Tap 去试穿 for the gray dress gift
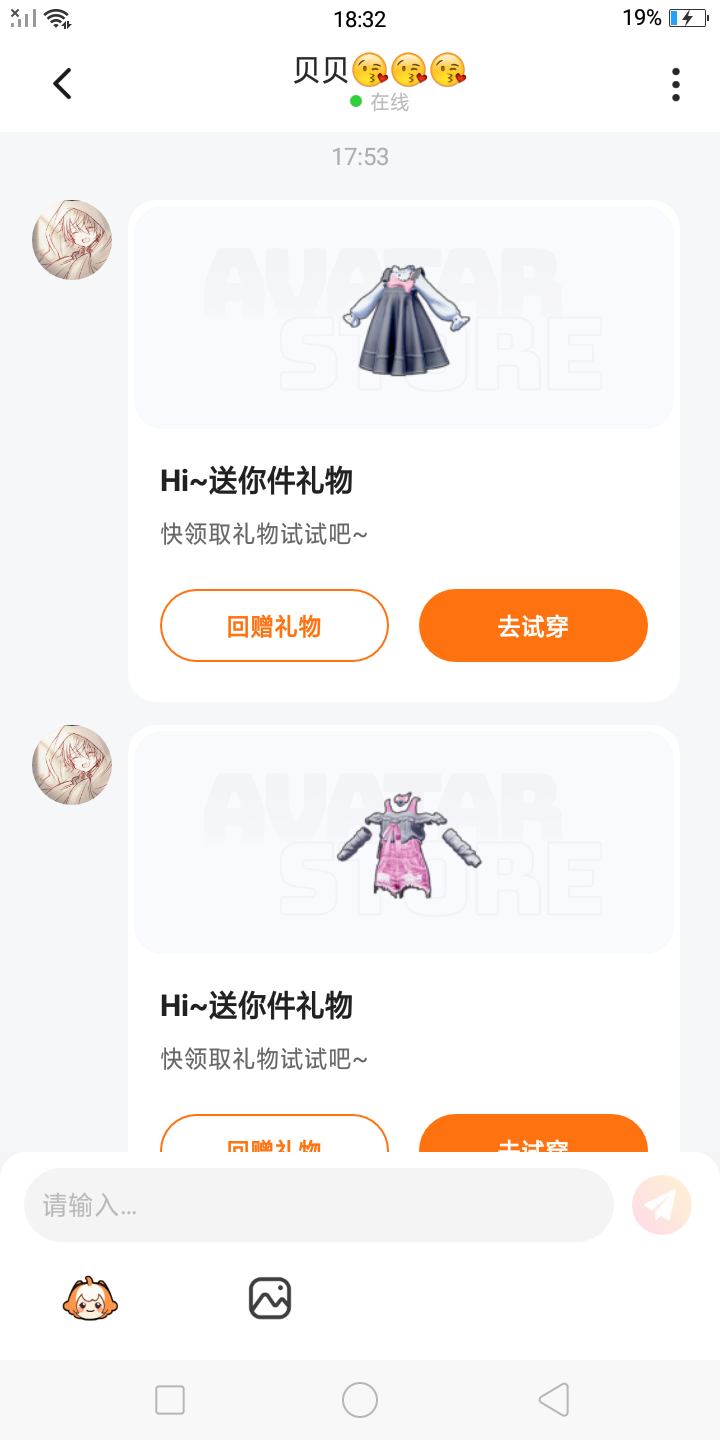 533,626
